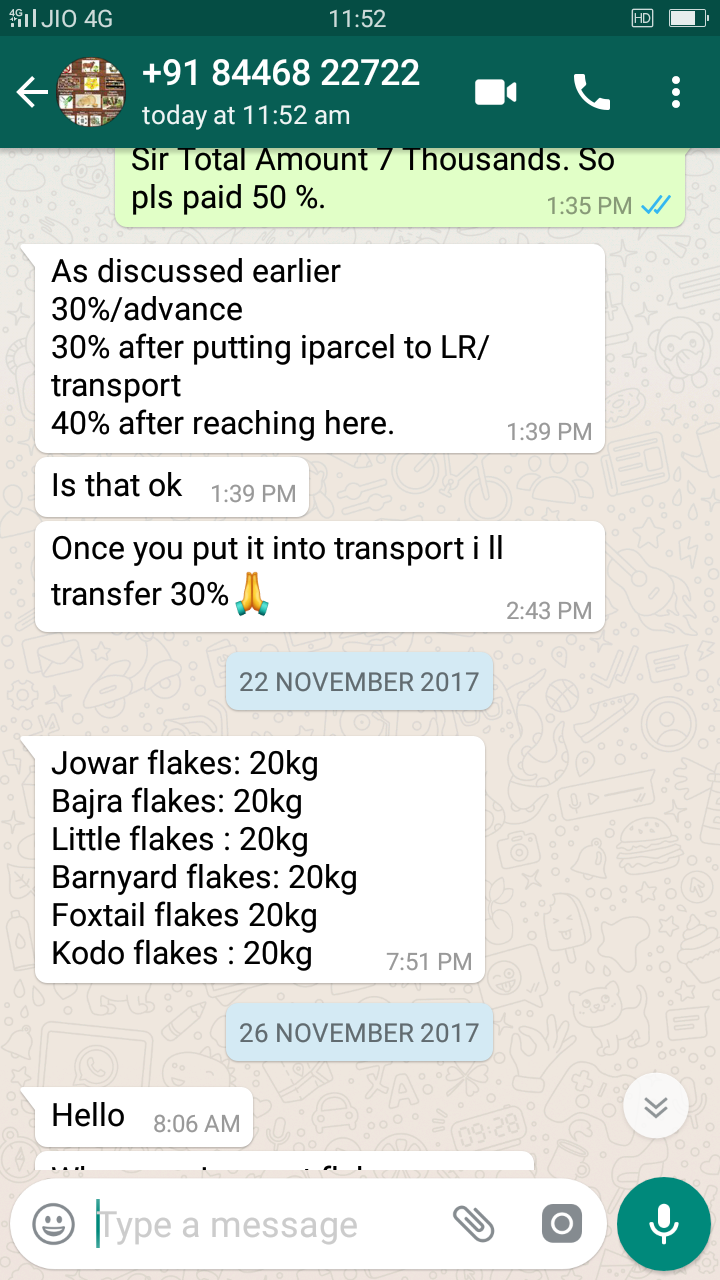Jump to the latest messages
Image resolution: width=720 pixels, height=1280 pixels.
tap(656, 1106)
